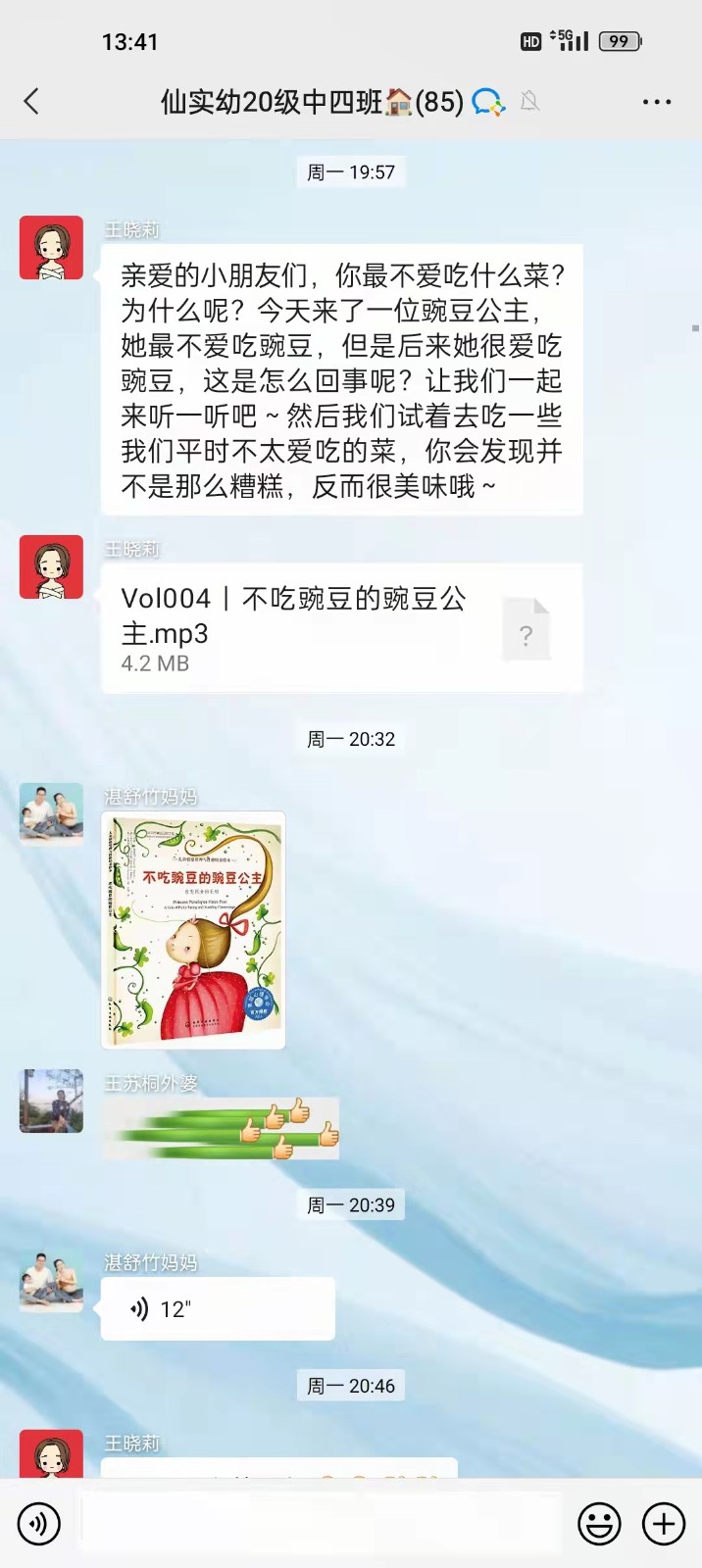Open the emoji picker

click(599, 1524)
